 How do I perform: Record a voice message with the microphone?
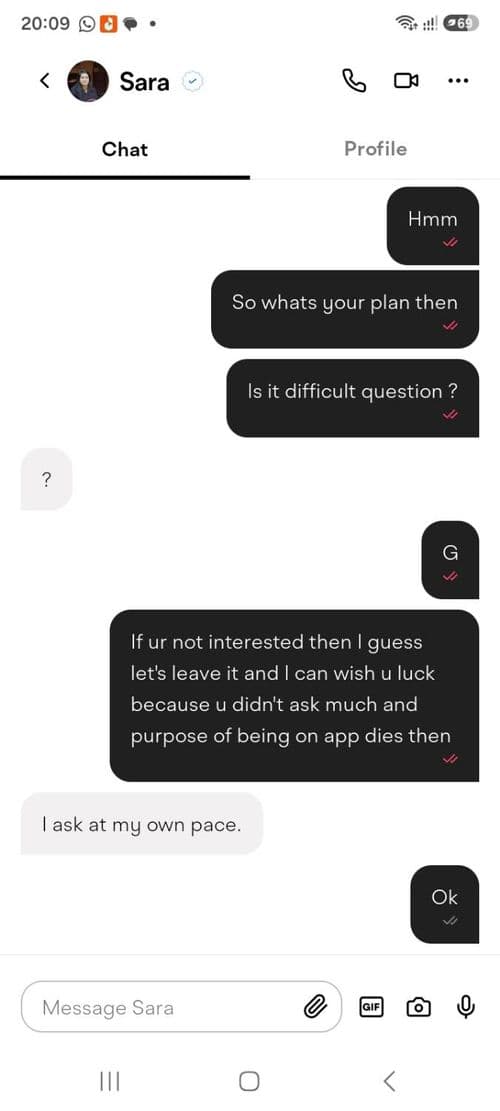point(465,1007)
